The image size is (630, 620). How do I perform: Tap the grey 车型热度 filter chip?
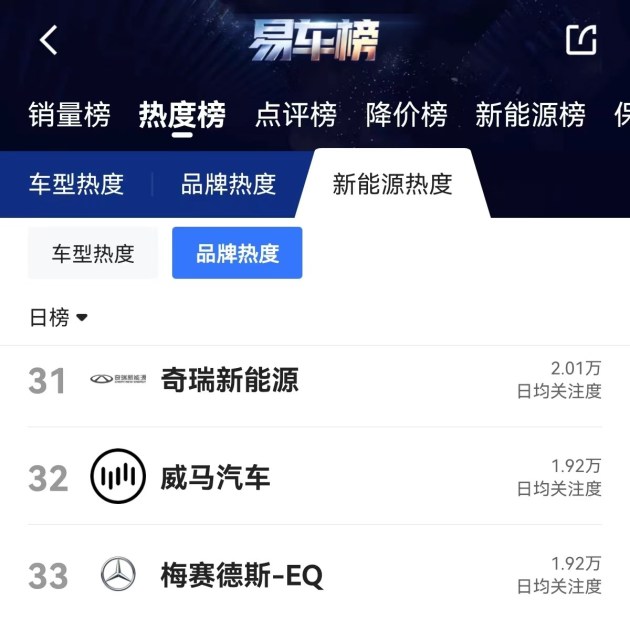click(x=93, y=253)
